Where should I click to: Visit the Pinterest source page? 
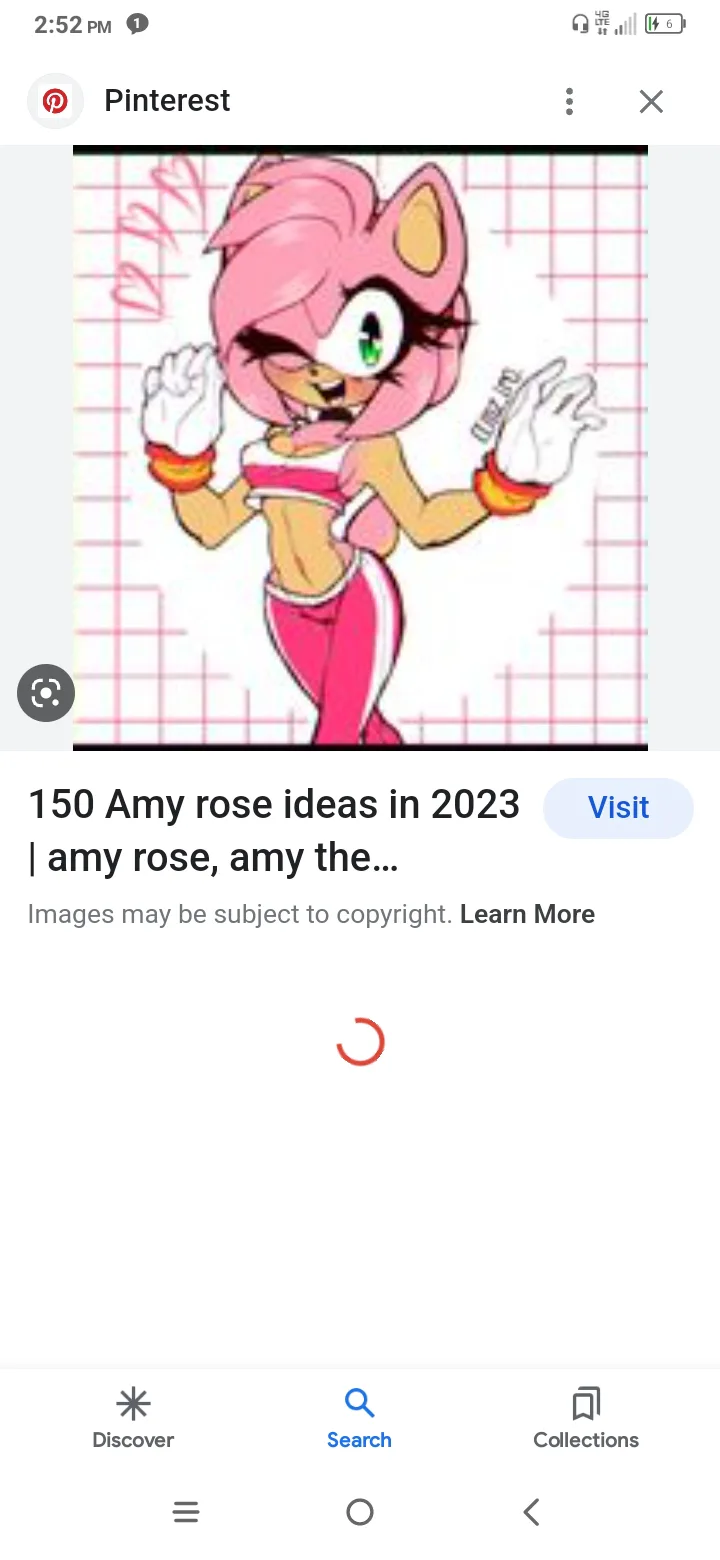[618, 808]
